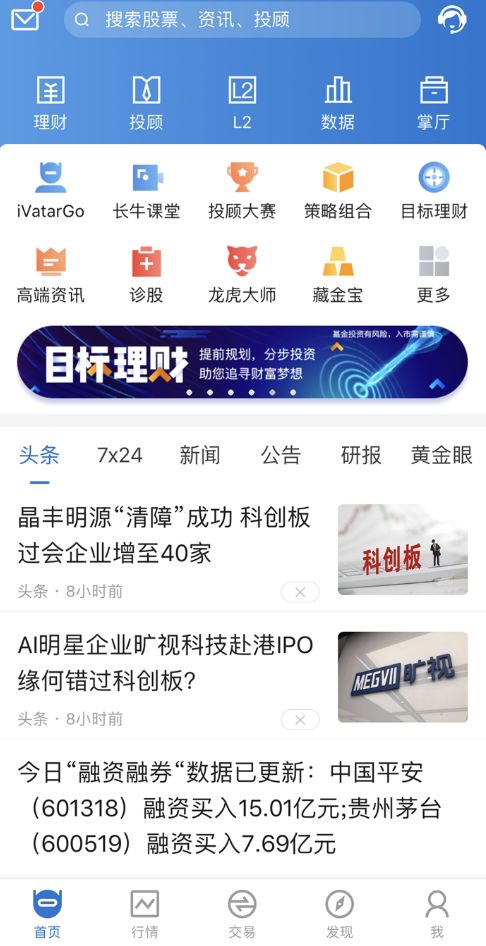The height and width of the screenshot is (946, 486).
Task: Select the 研报 tab
Action: tap(361, 455)
